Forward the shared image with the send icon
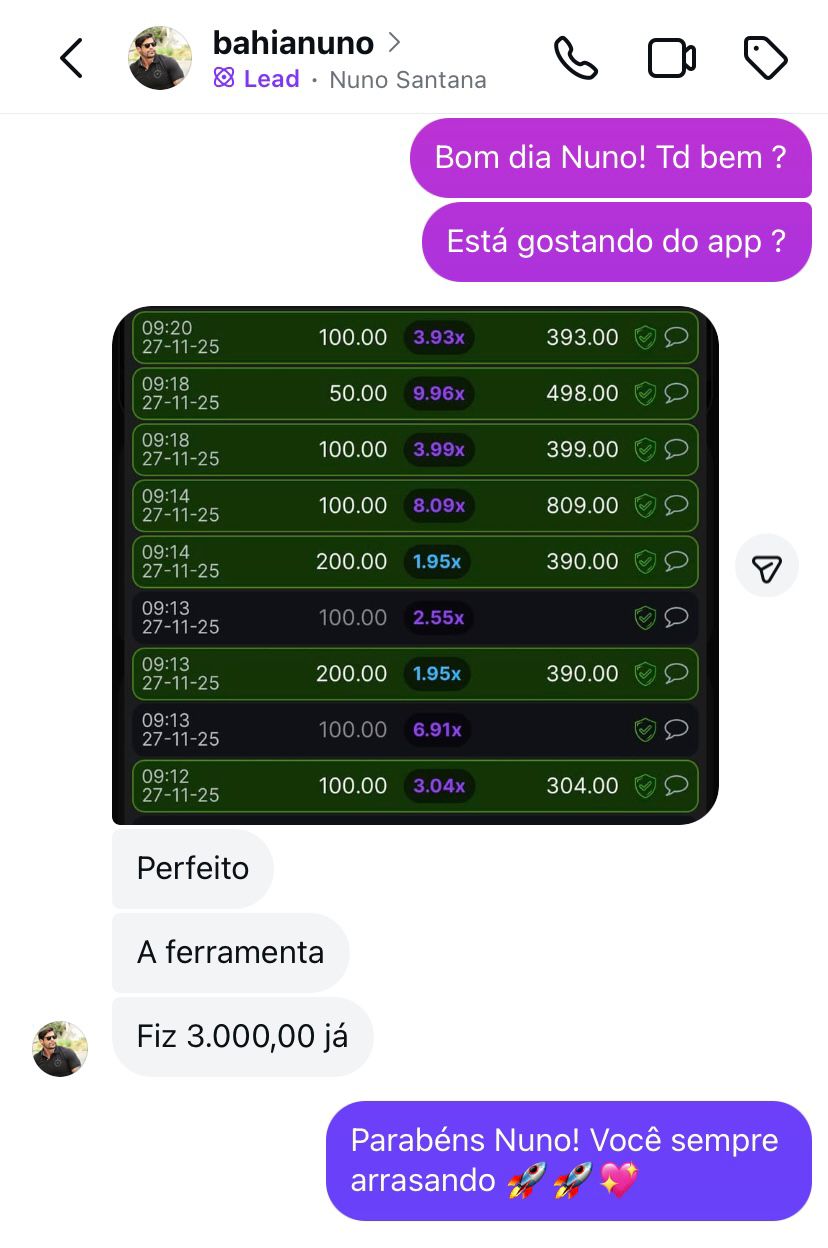 [x=767, y=567]
